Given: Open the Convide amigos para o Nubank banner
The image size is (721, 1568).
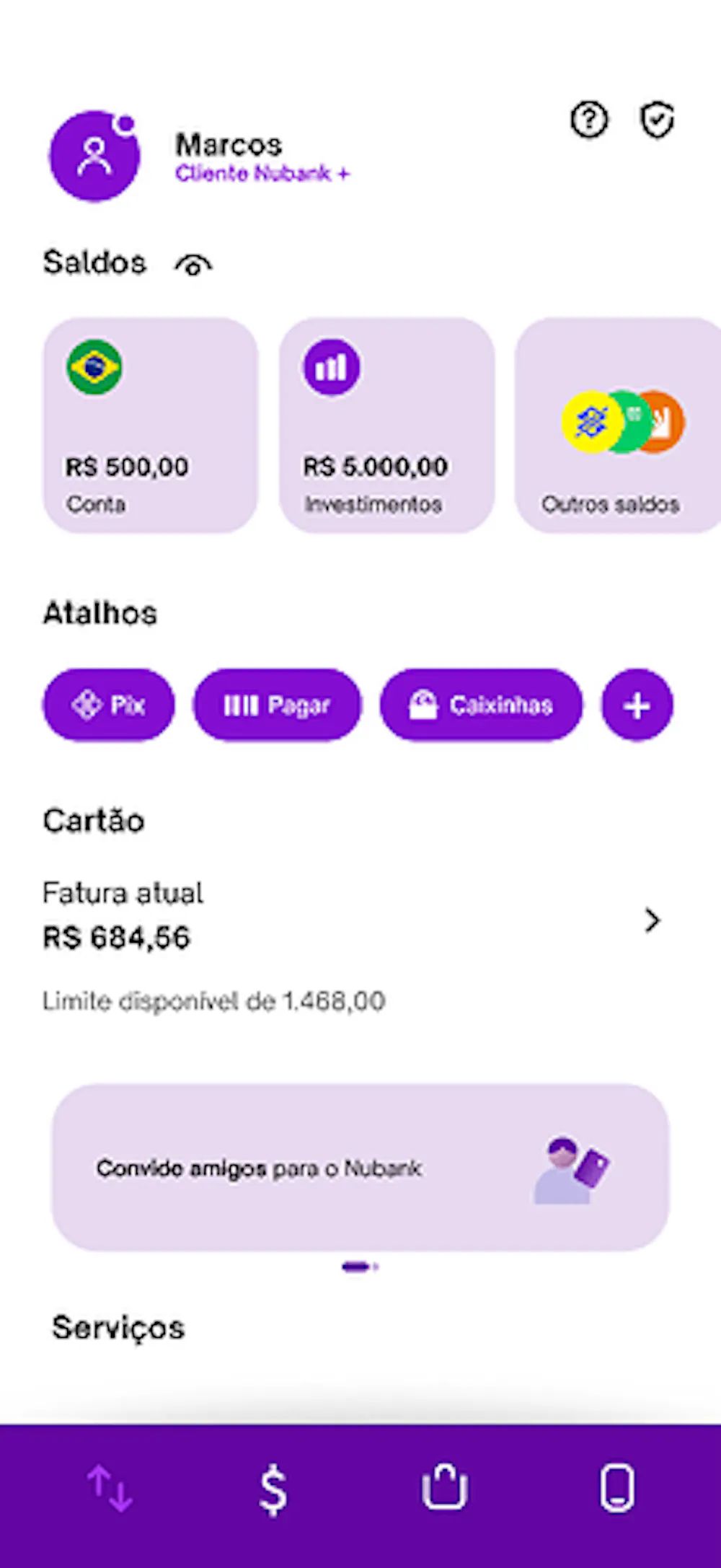Looking at the screenshot, I should click(x=360, y=1167).
